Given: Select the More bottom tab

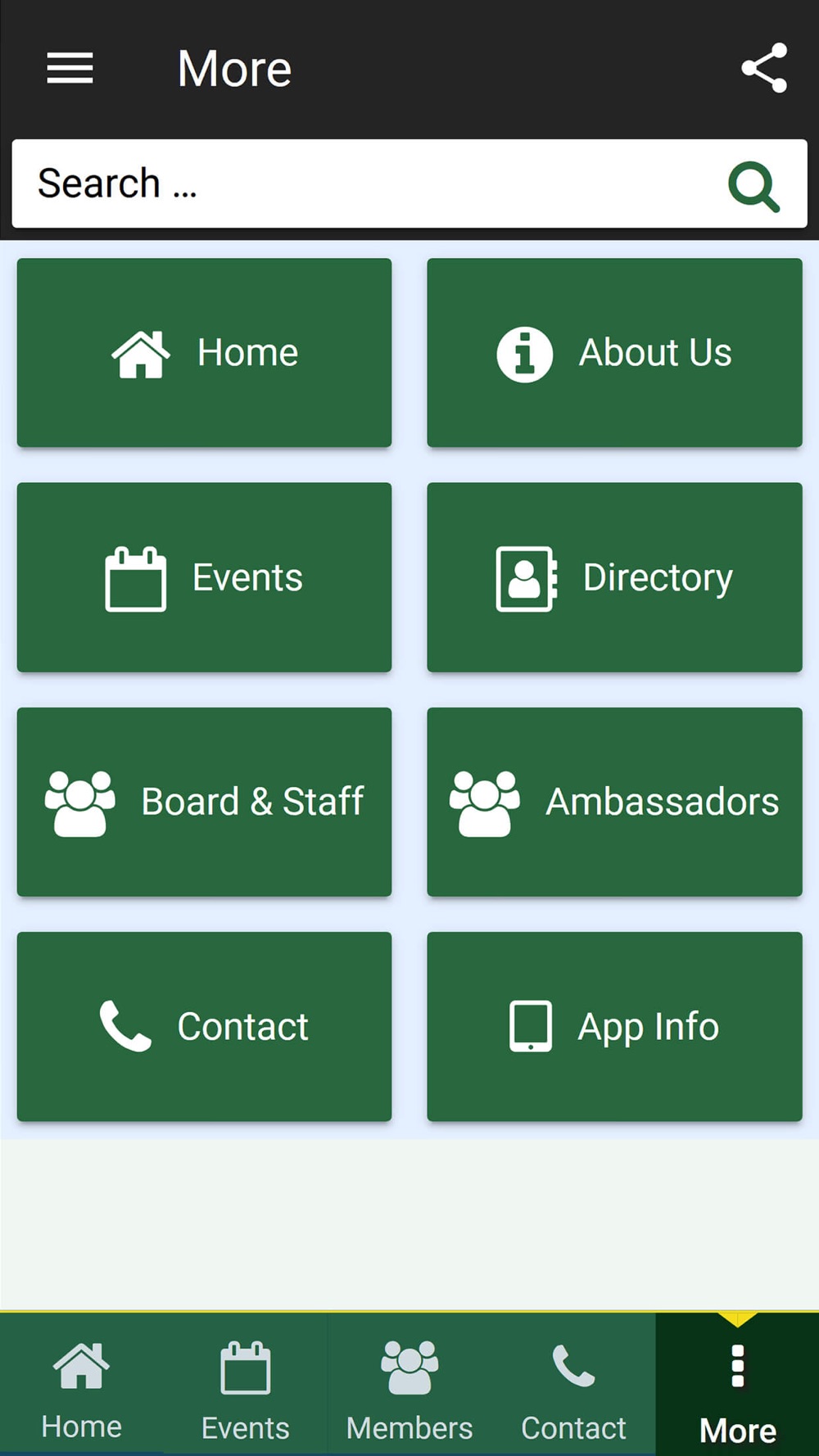Looking at the screenshot, I should (x=737, y=1386).
